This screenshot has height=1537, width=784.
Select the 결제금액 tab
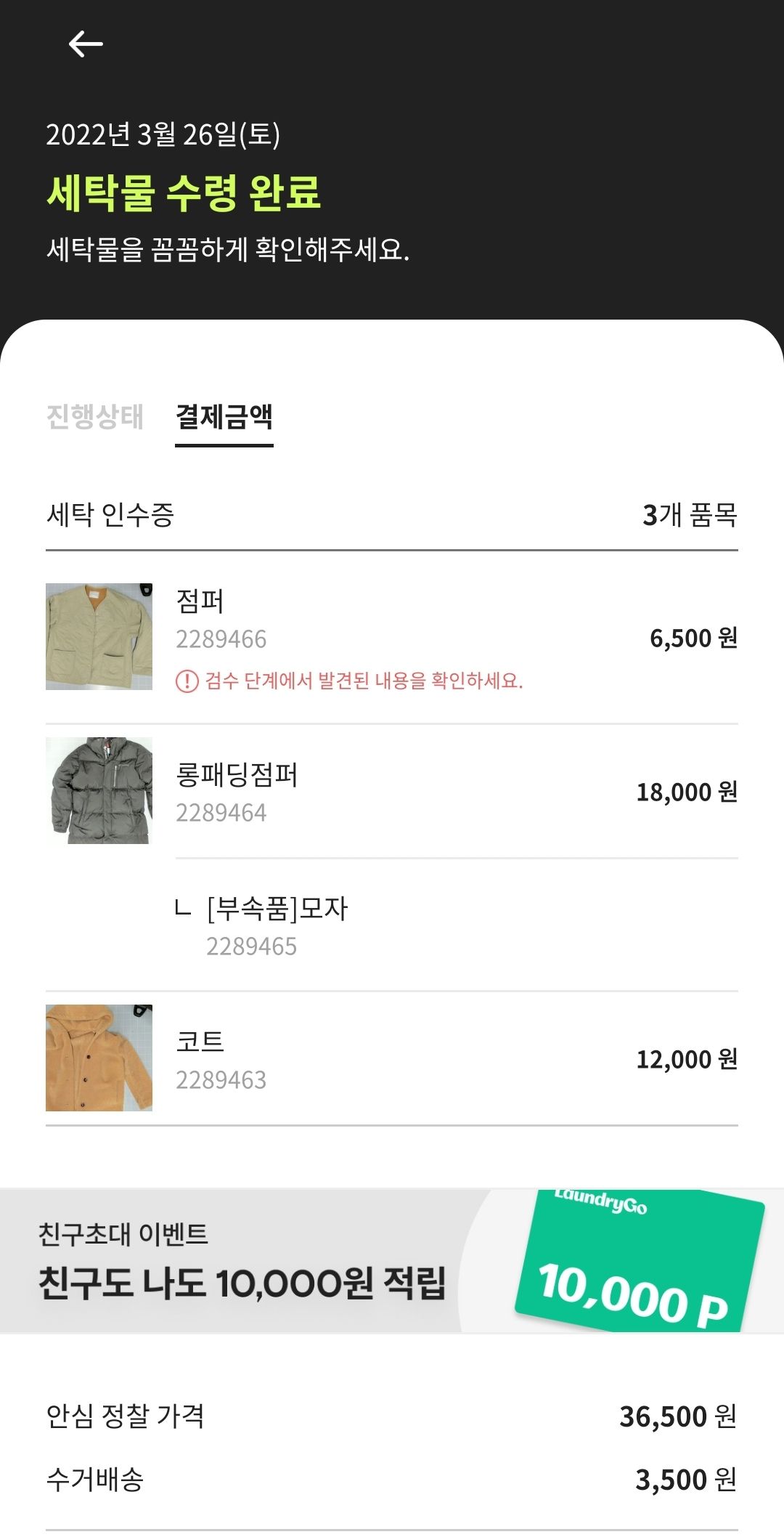coord(224,417)
